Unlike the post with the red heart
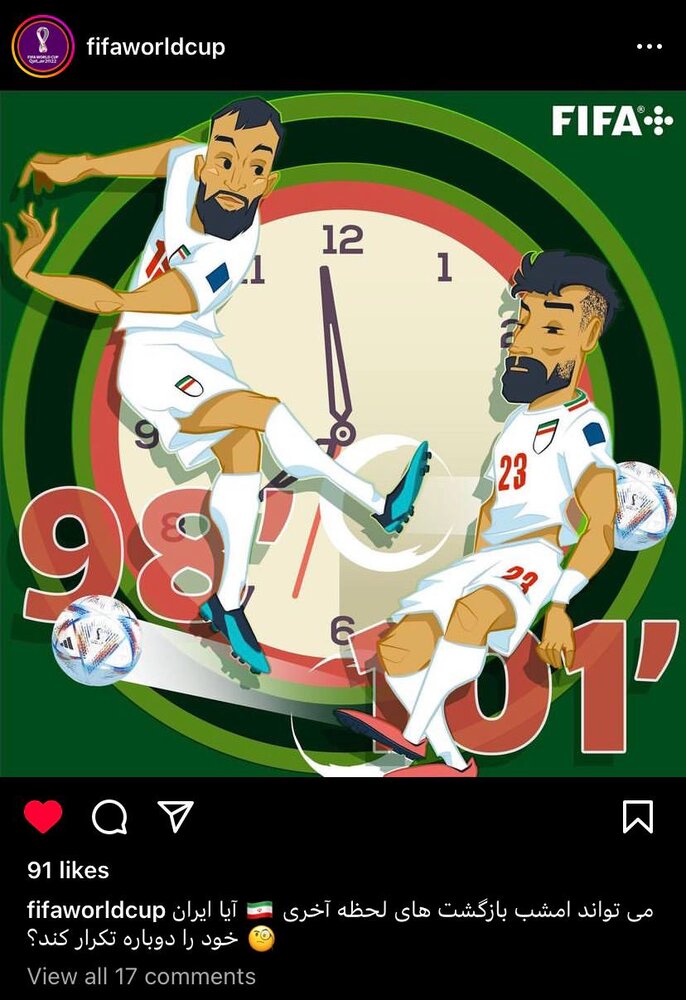 pos(43,817)
